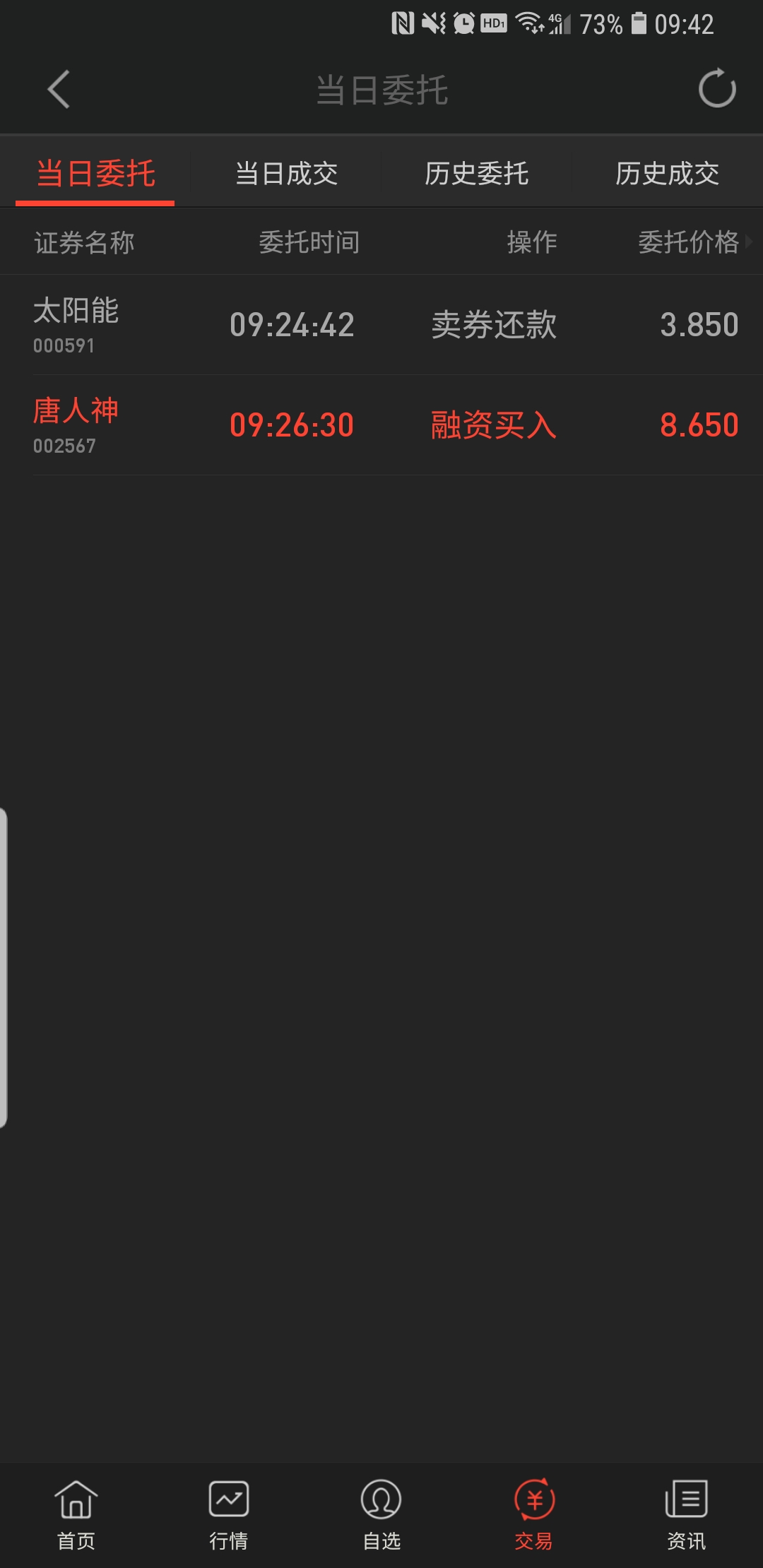The width and height of the screenshot is (763, 1568).
Task: Open the 历史成交 tab
Action: pos(668,173)
